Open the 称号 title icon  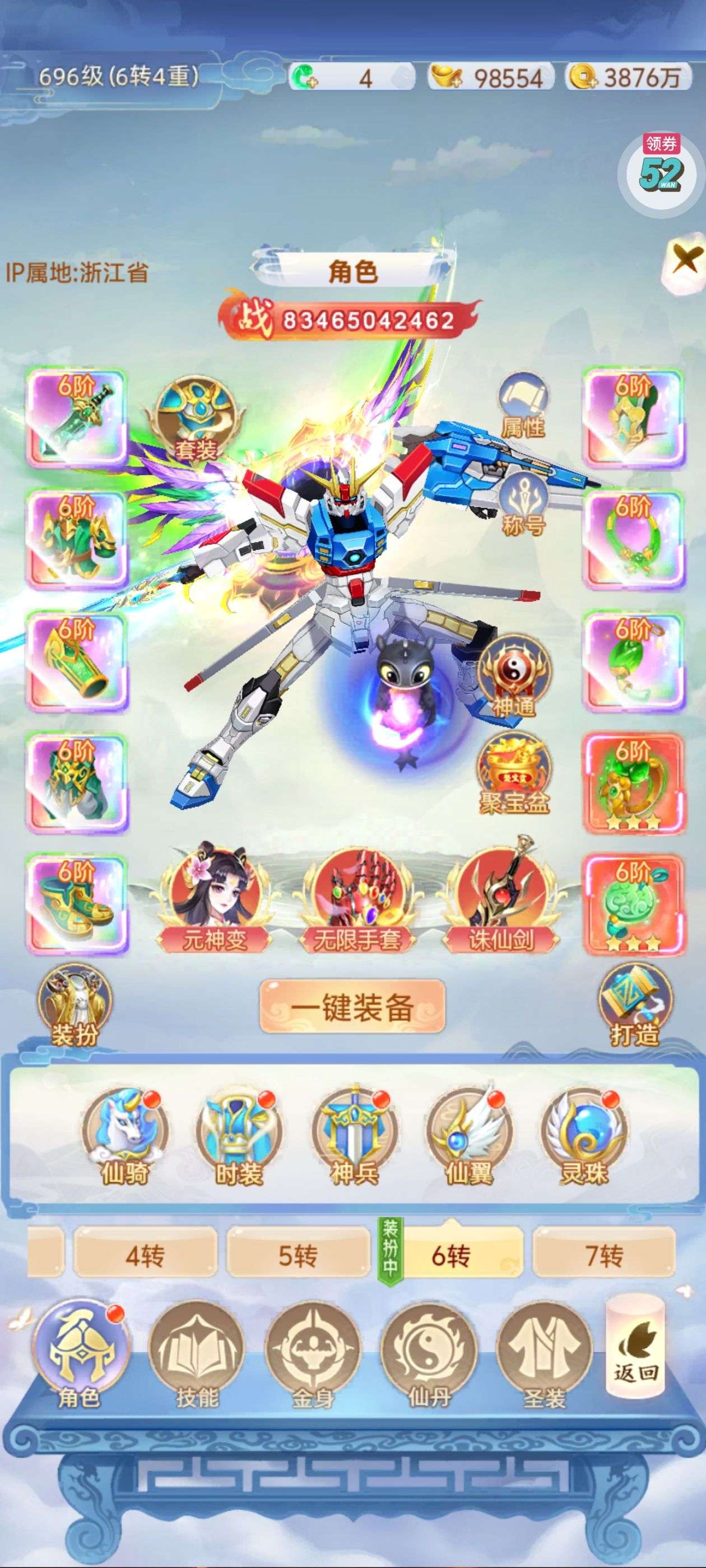tap(522, 505)
